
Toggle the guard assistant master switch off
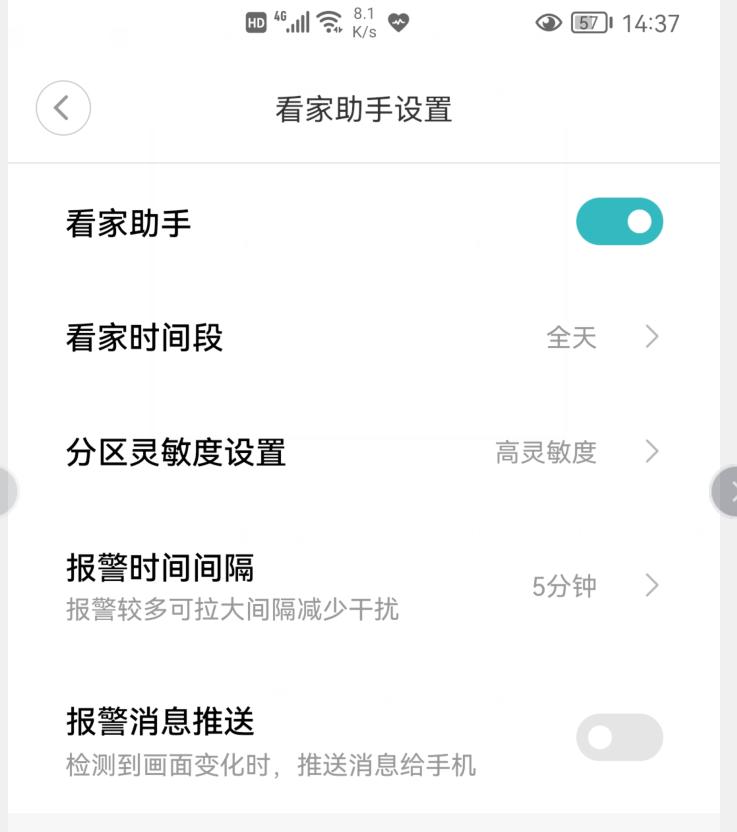coord(619,220)
